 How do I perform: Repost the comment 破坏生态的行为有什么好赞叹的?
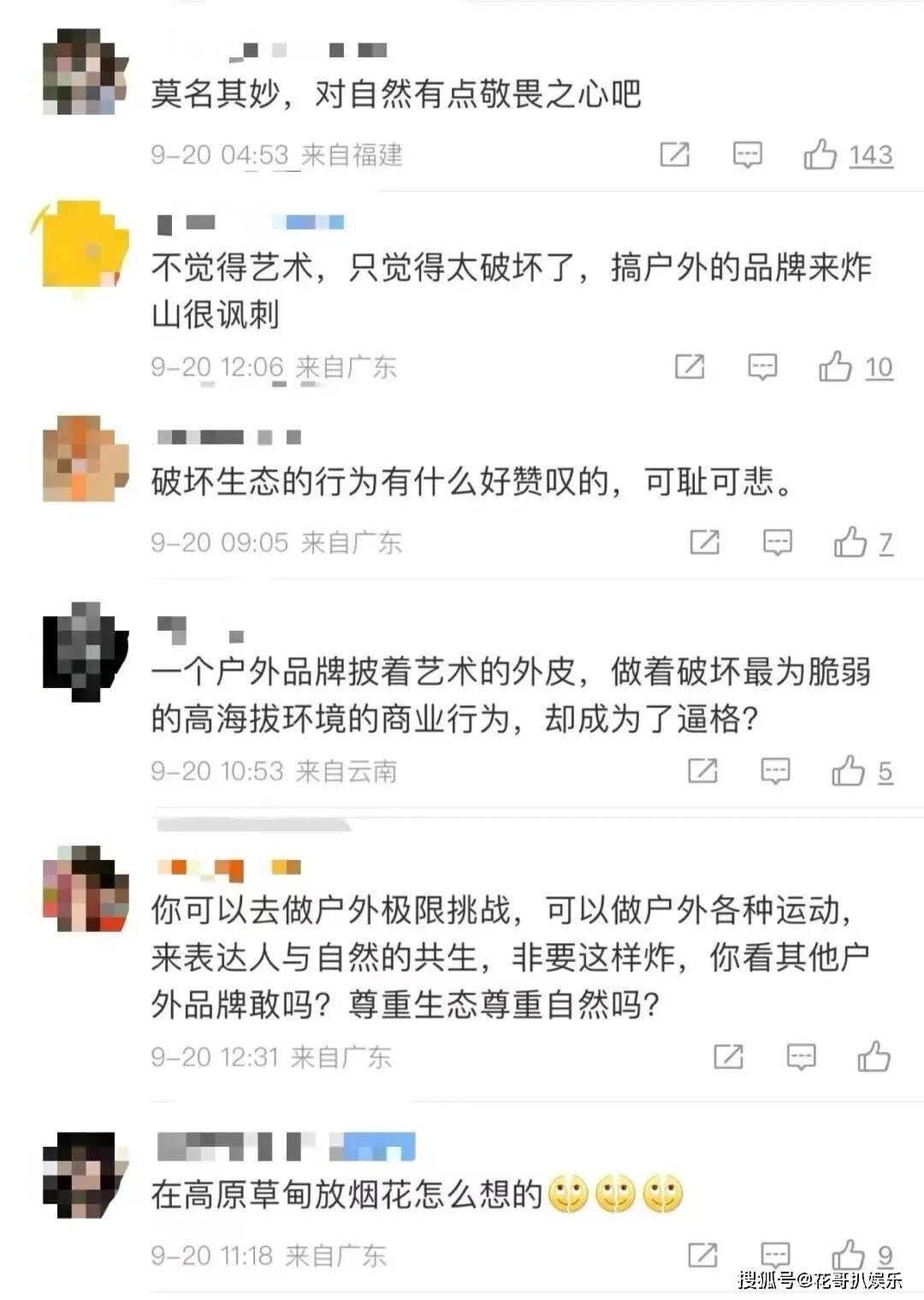(704, 542)
